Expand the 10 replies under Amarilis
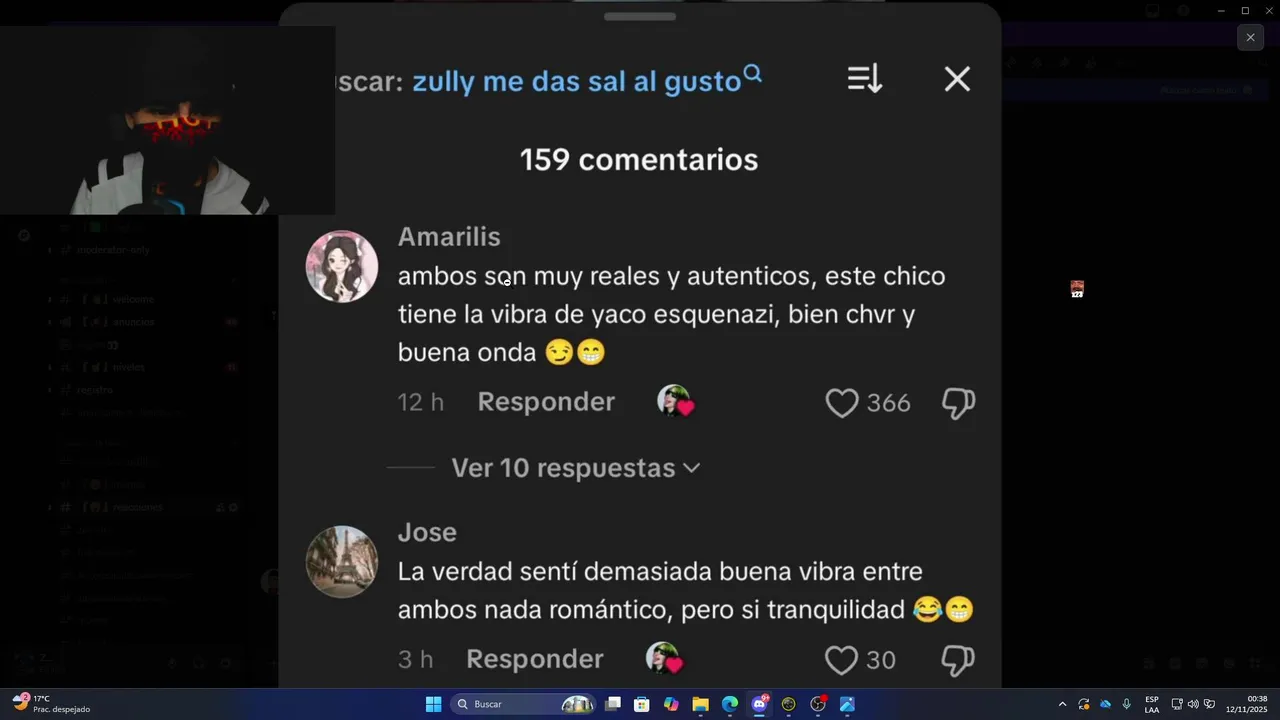 [x=575, y=468]
